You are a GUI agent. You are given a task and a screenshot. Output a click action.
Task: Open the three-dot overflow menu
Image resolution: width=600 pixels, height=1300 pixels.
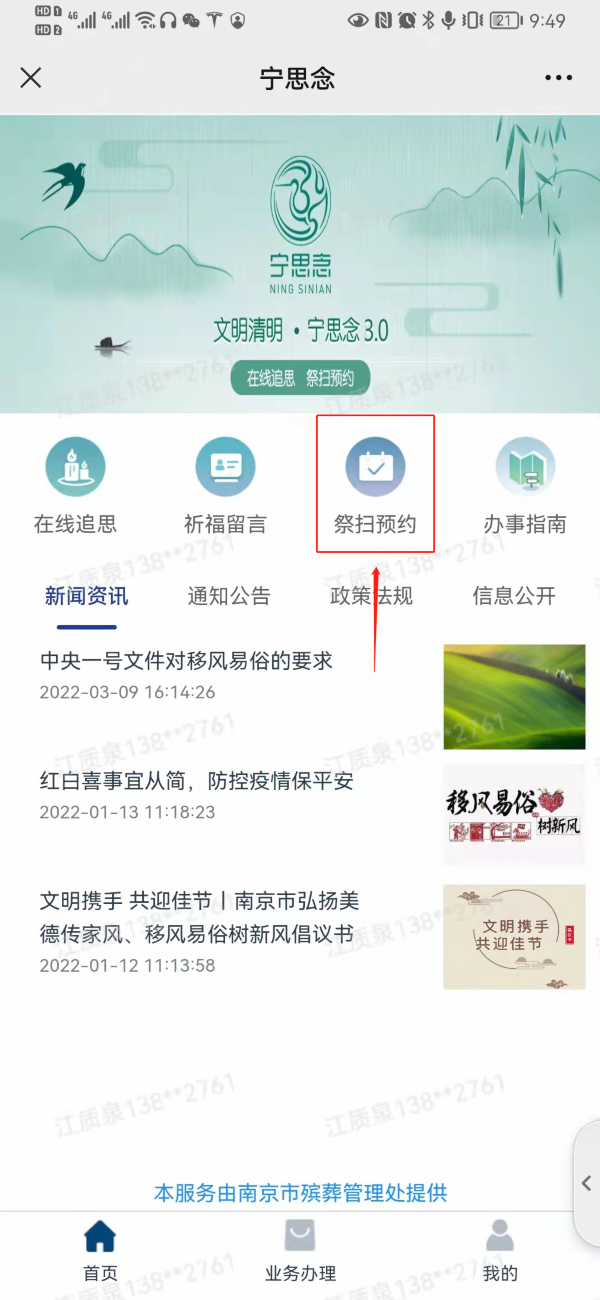pyautogui.click(x=558, y=78)
